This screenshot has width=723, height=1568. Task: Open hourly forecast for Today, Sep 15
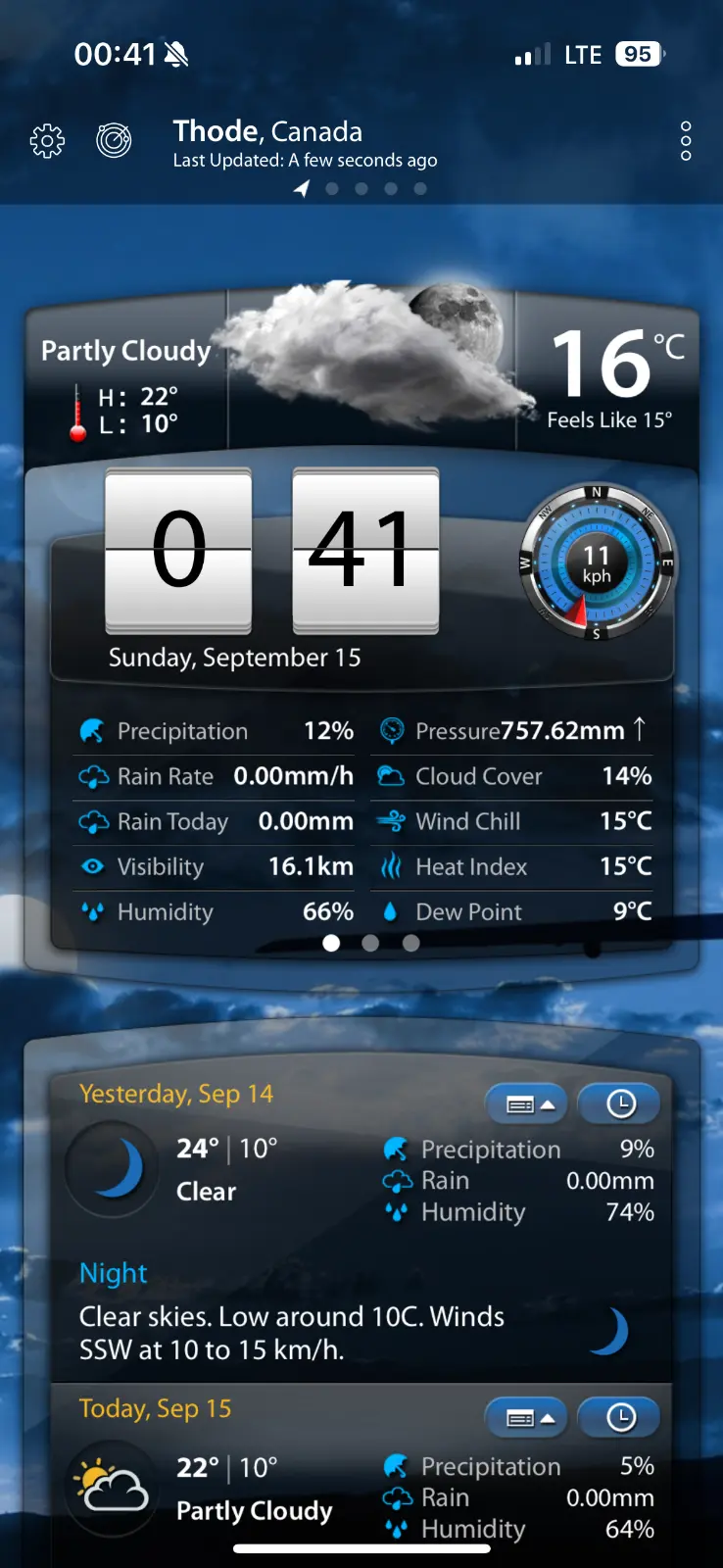[x=619, y=1418]
